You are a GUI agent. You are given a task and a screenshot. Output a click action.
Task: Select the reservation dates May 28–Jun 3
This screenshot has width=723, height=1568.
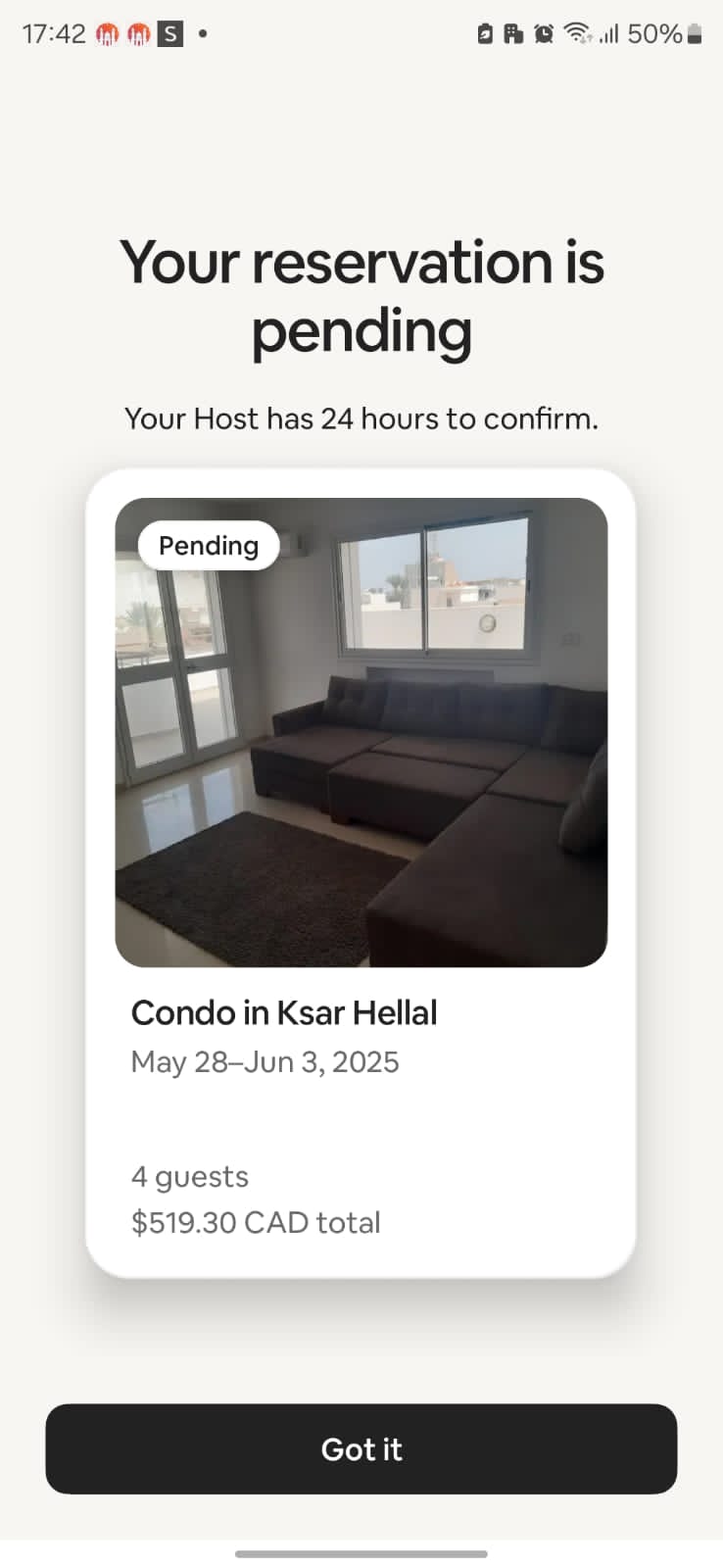[265, 1061]
